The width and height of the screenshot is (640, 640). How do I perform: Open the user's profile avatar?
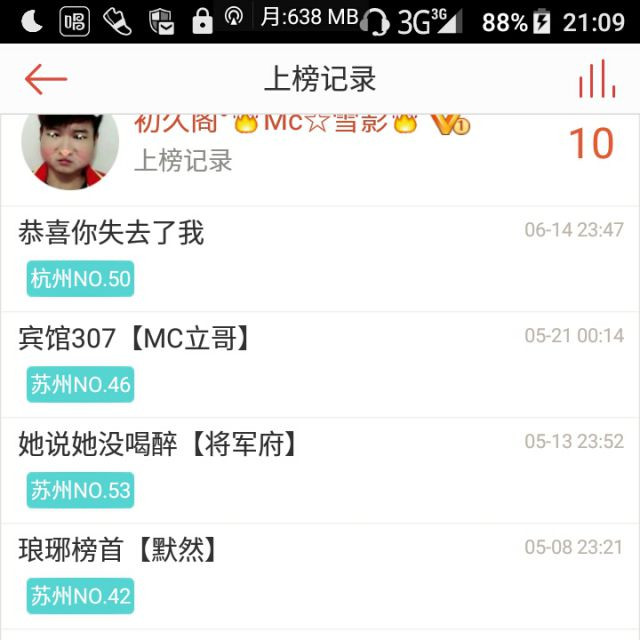pyautogui.click(x=70, y=148)
